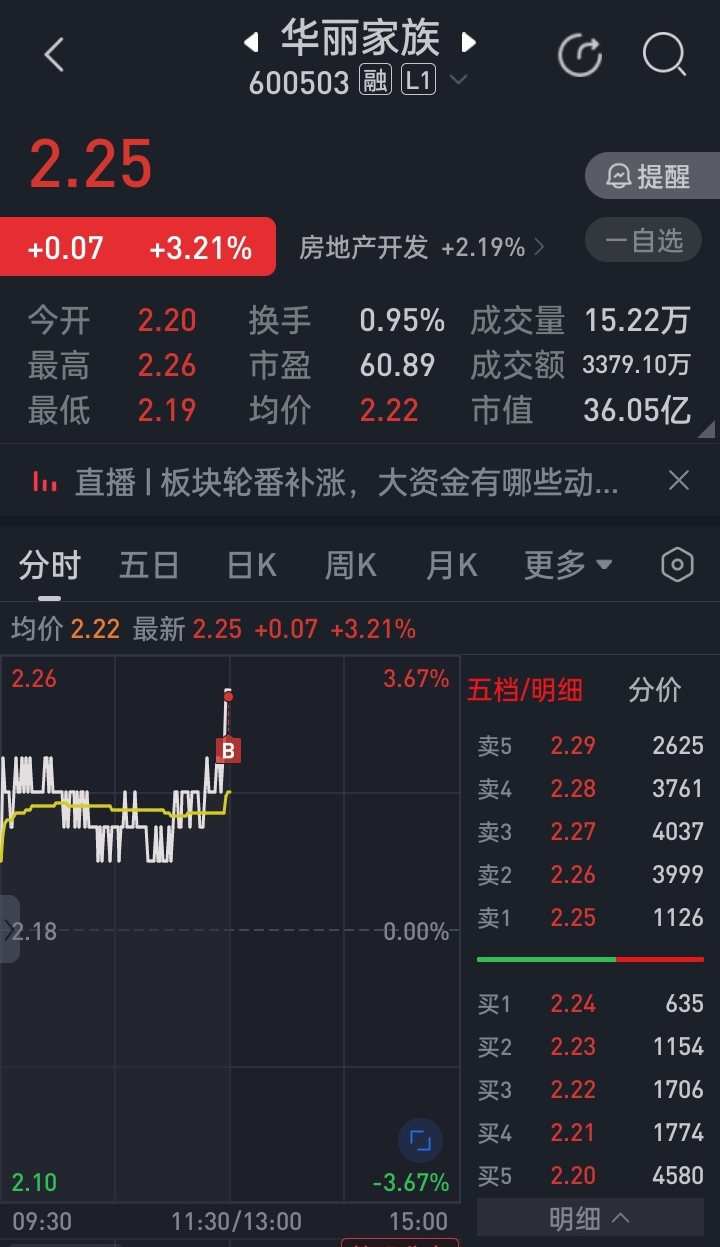
Task: Select the 分时 chart tab
Action: 49,566
